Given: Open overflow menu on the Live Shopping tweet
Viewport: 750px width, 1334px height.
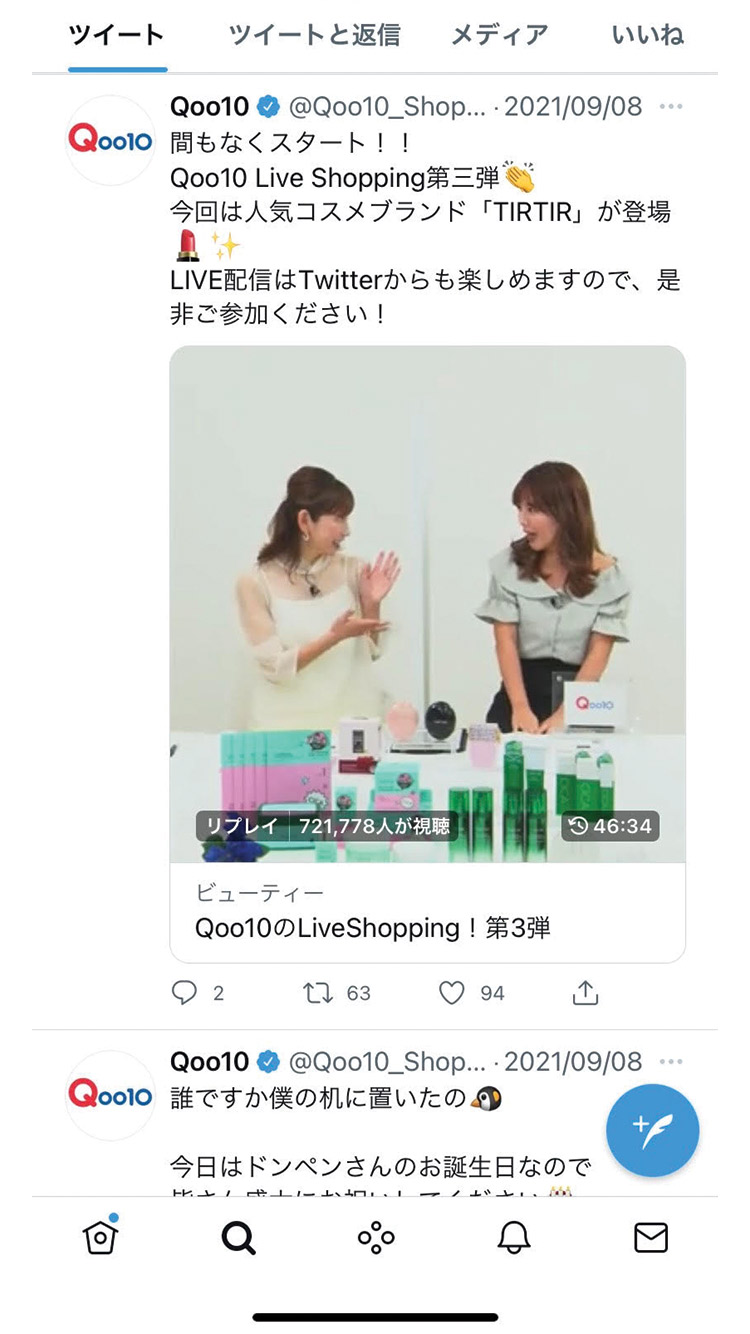Looking at the screenshot, I should tap(672, 106).
